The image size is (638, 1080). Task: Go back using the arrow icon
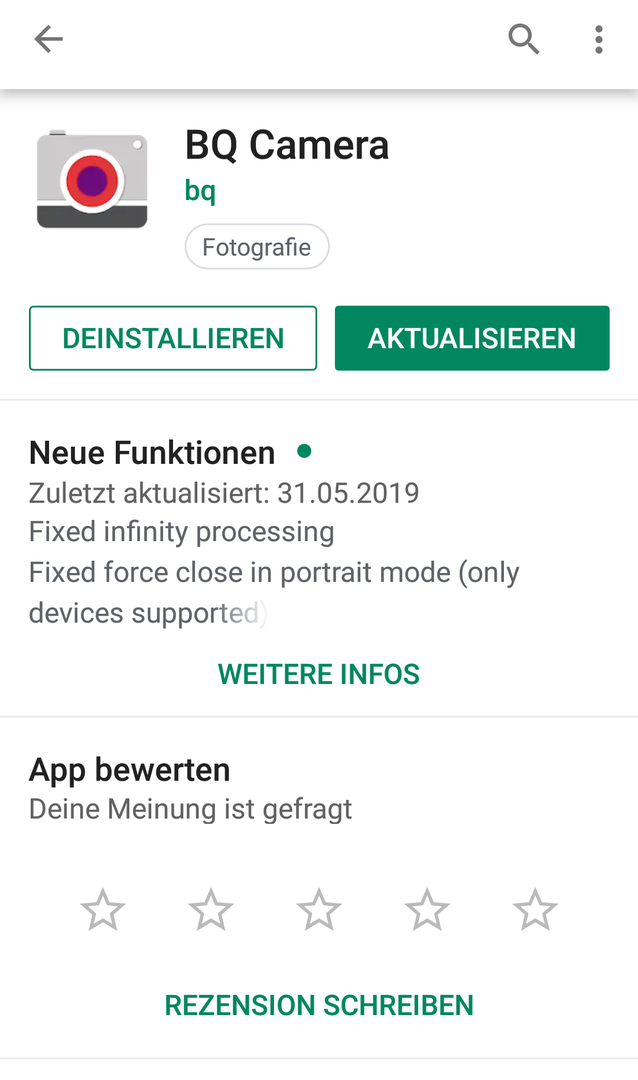(48, 39)
